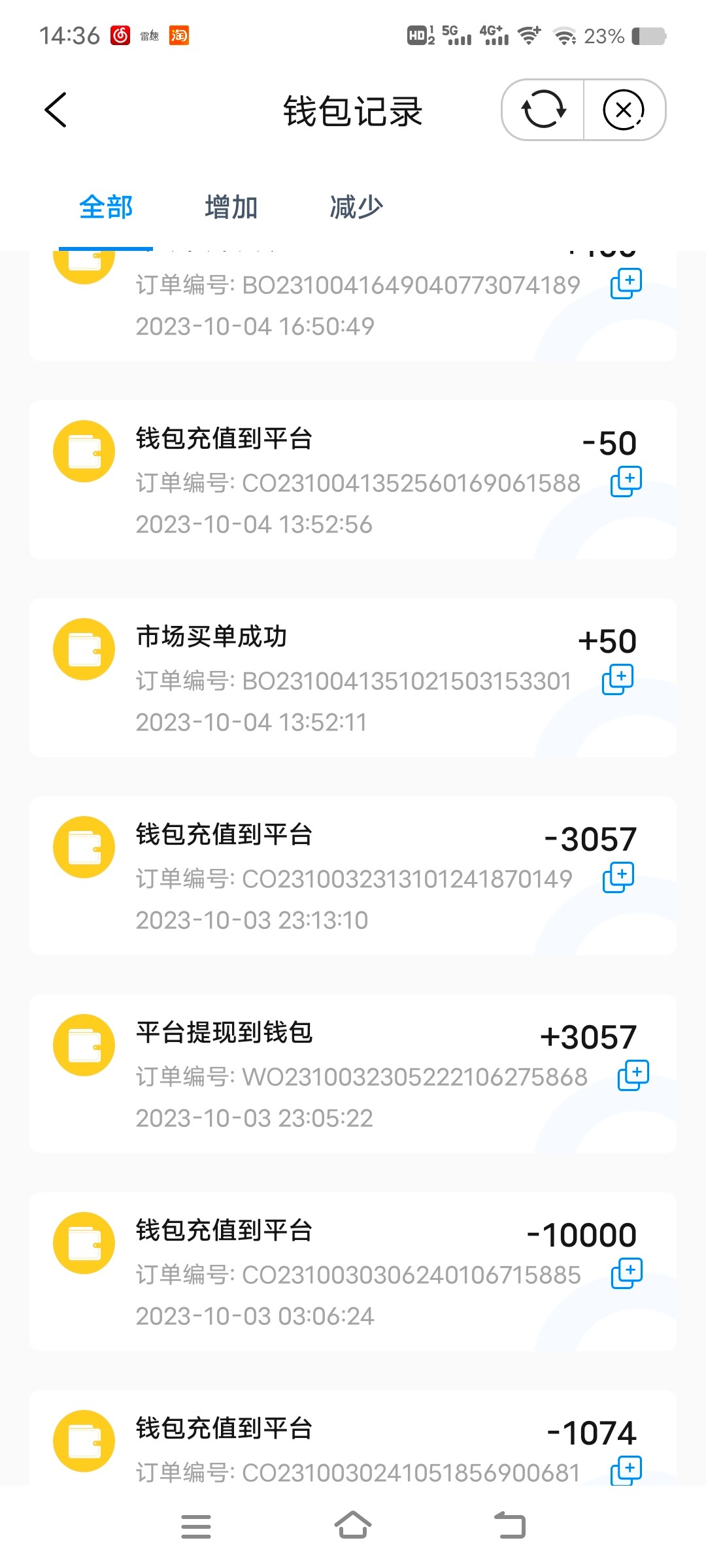Copy the order number of 市场买单成功 +50 record
This screenshot has width=706, height=1568.
coord(618,680)
